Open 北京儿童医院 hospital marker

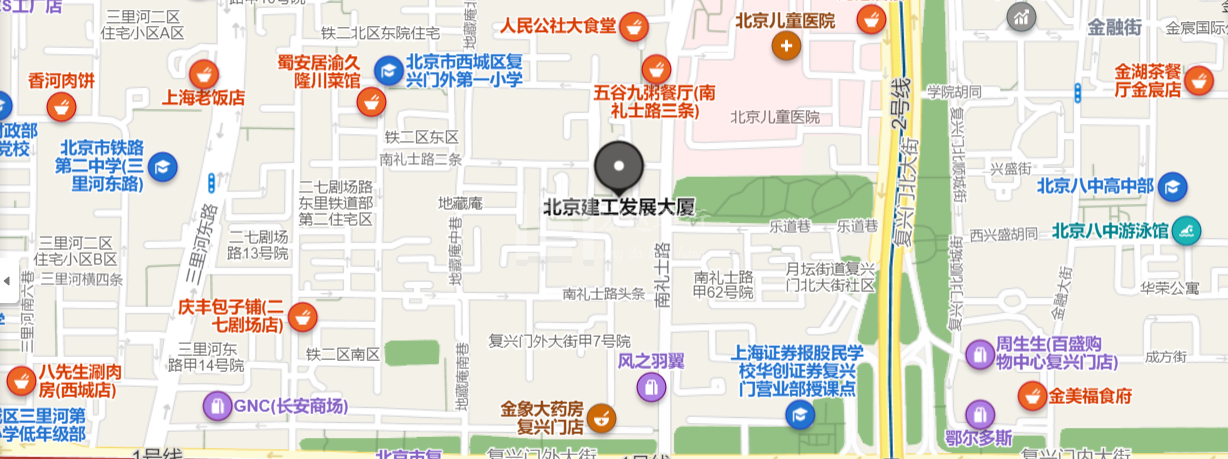pyautogui.click(x=787, y=45)
